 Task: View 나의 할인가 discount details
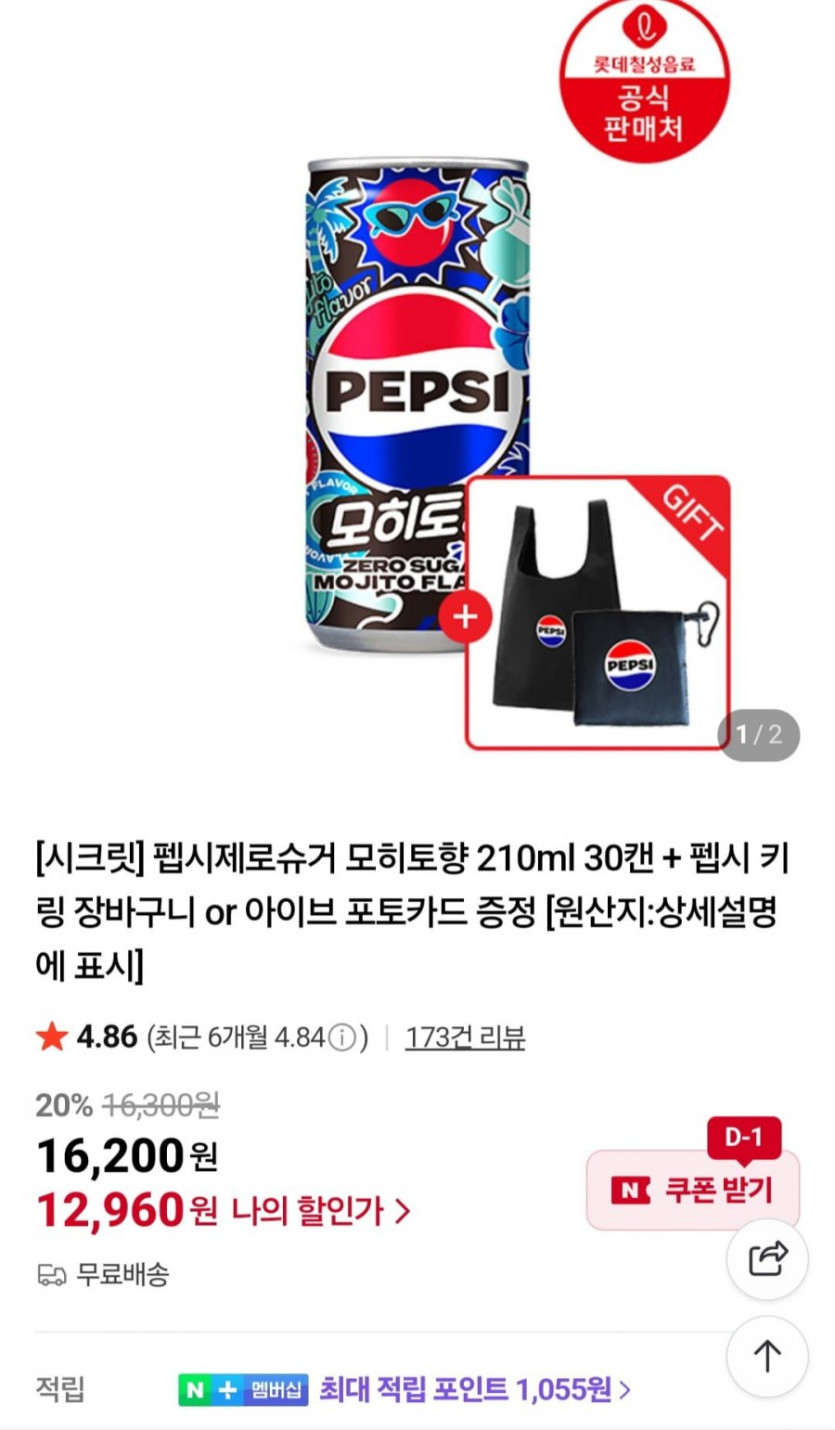(x=322, y=1212)
